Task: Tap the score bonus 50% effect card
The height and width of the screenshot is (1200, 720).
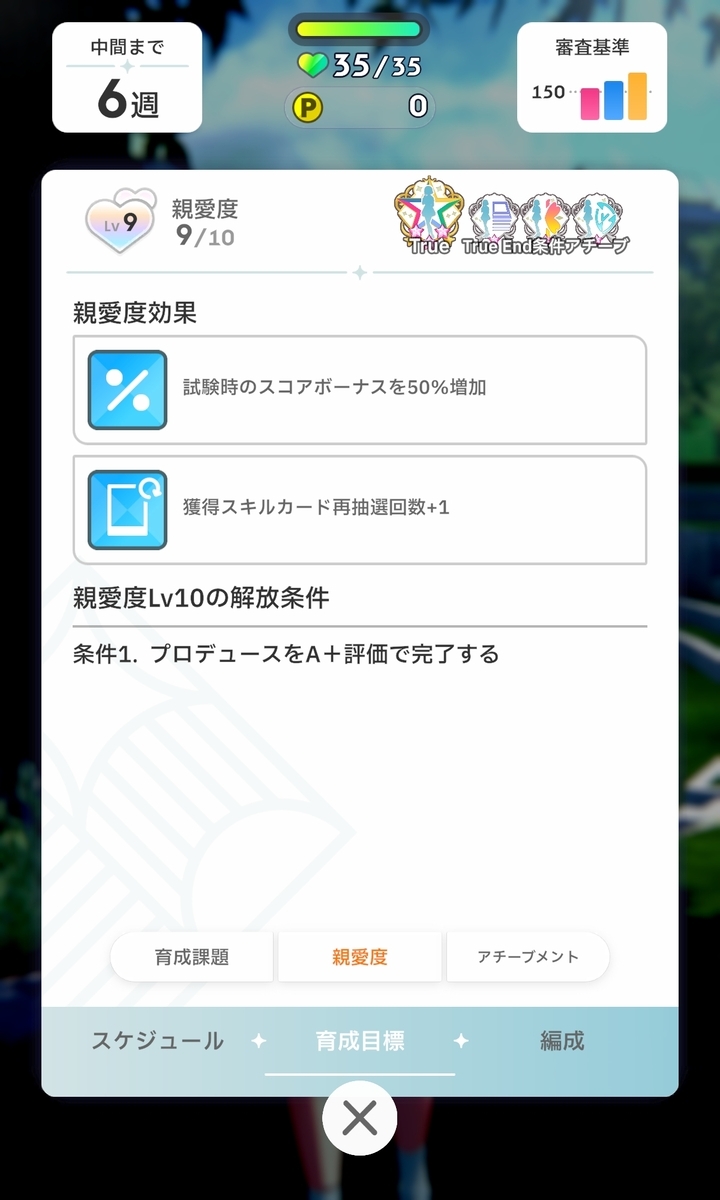Action: click(360, 390)
